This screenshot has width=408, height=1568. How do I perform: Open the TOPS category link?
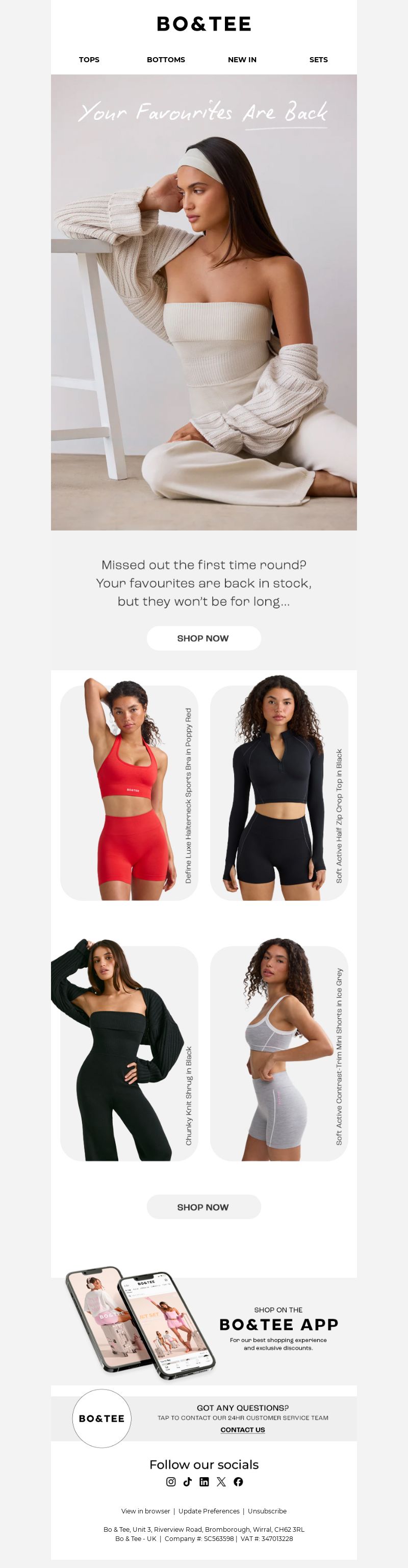[x=89, y=60]
